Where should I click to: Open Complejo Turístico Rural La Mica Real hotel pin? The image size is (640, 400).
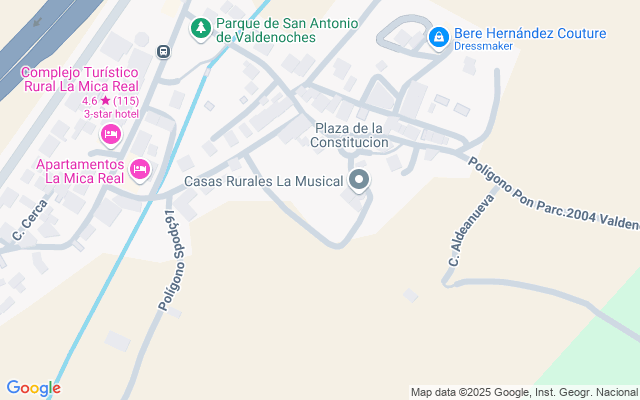click(x=110, y=134)
